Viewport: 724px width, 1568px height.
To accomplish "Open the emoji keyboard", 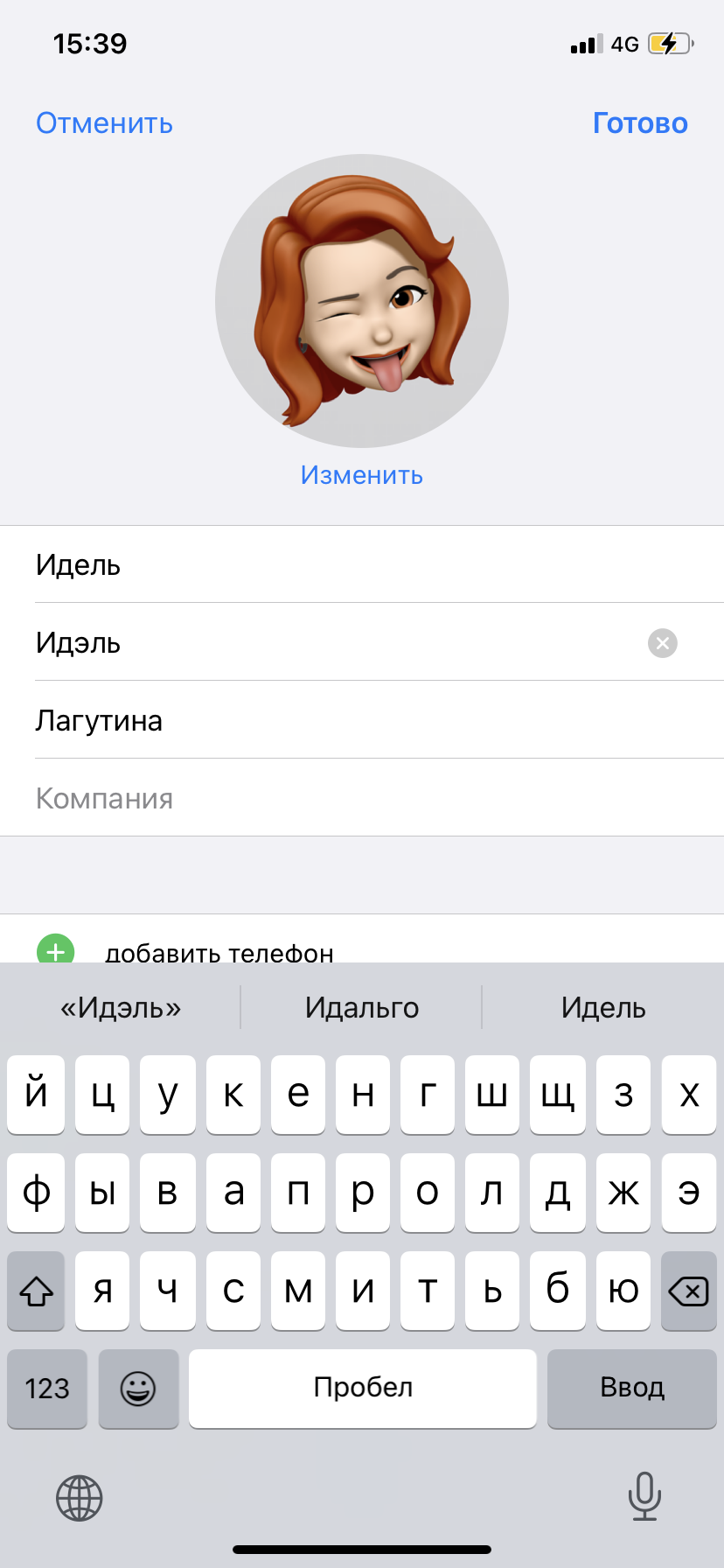I will (x=138, y=1389).
